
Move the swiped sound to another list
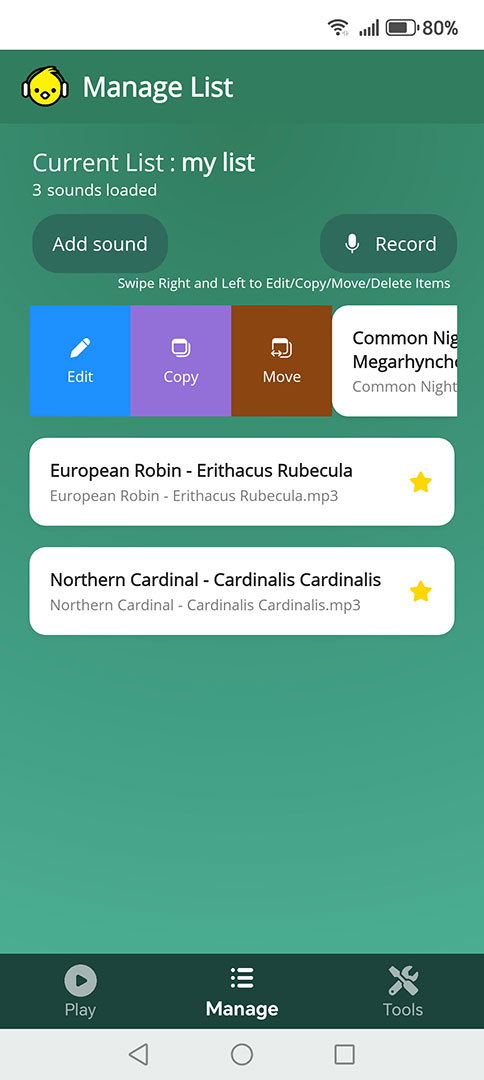(282, 361)
